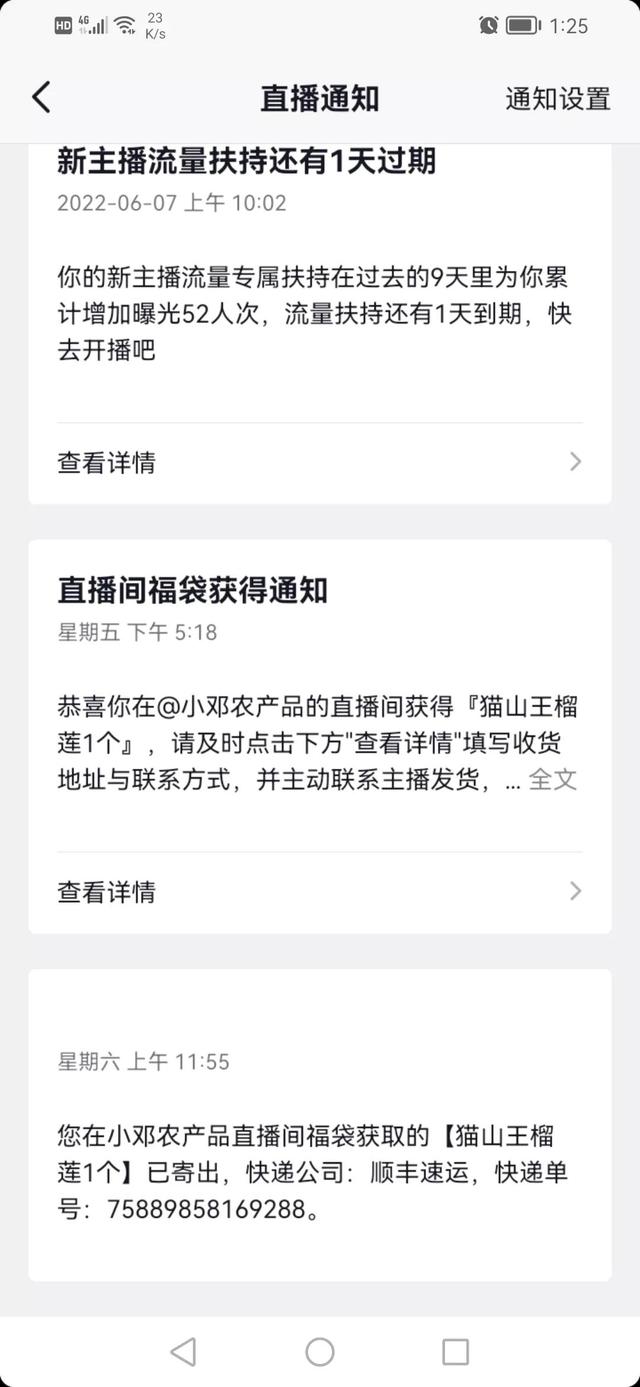This screenshot has height=1387, width=640.
Task: Open 通知设置 in the top bar
Action: pos(557,99)
